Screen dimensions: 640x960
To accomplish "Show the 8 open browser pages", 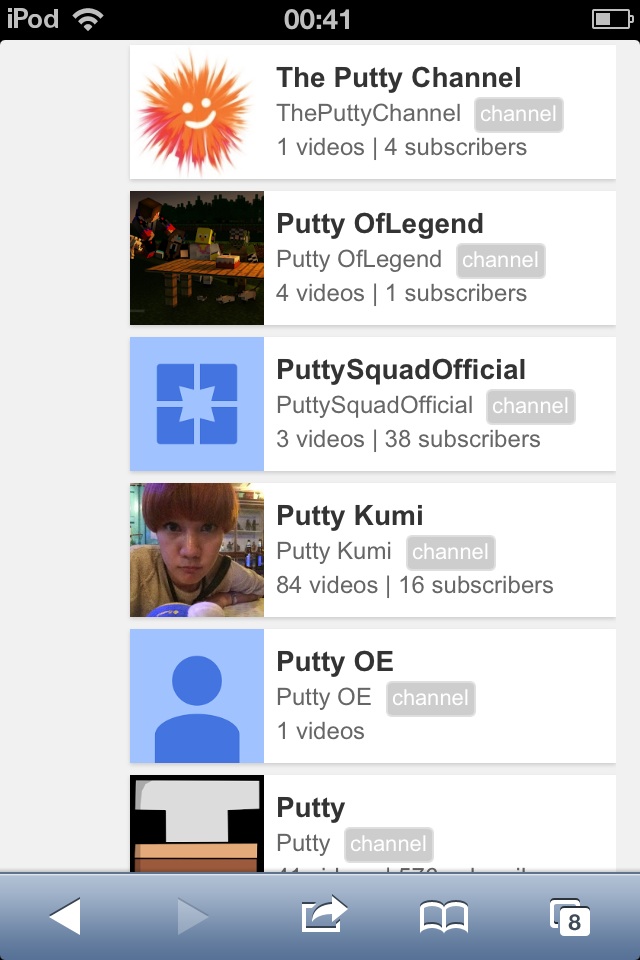I will 569,916.
